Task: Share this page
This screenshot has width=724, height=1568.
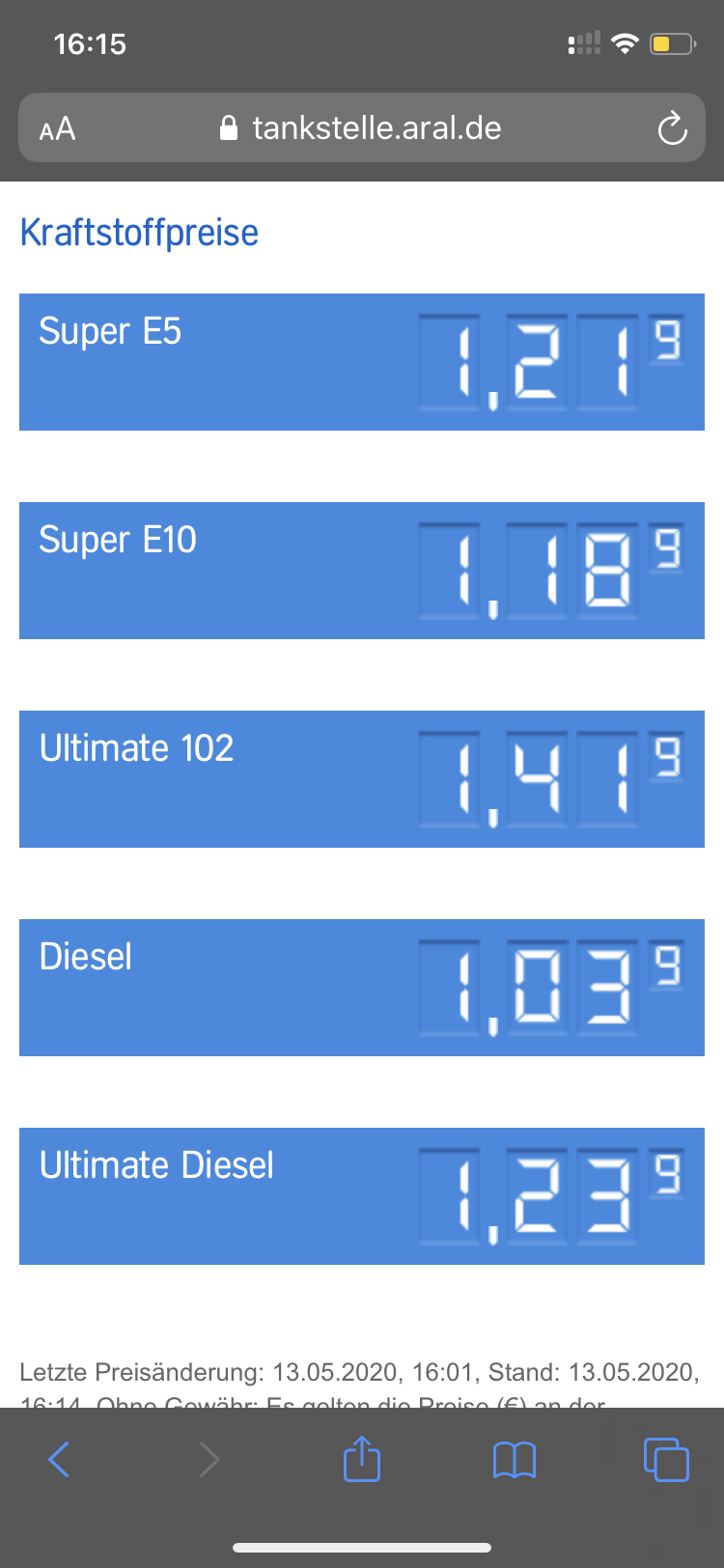Action: [362, 1459]
